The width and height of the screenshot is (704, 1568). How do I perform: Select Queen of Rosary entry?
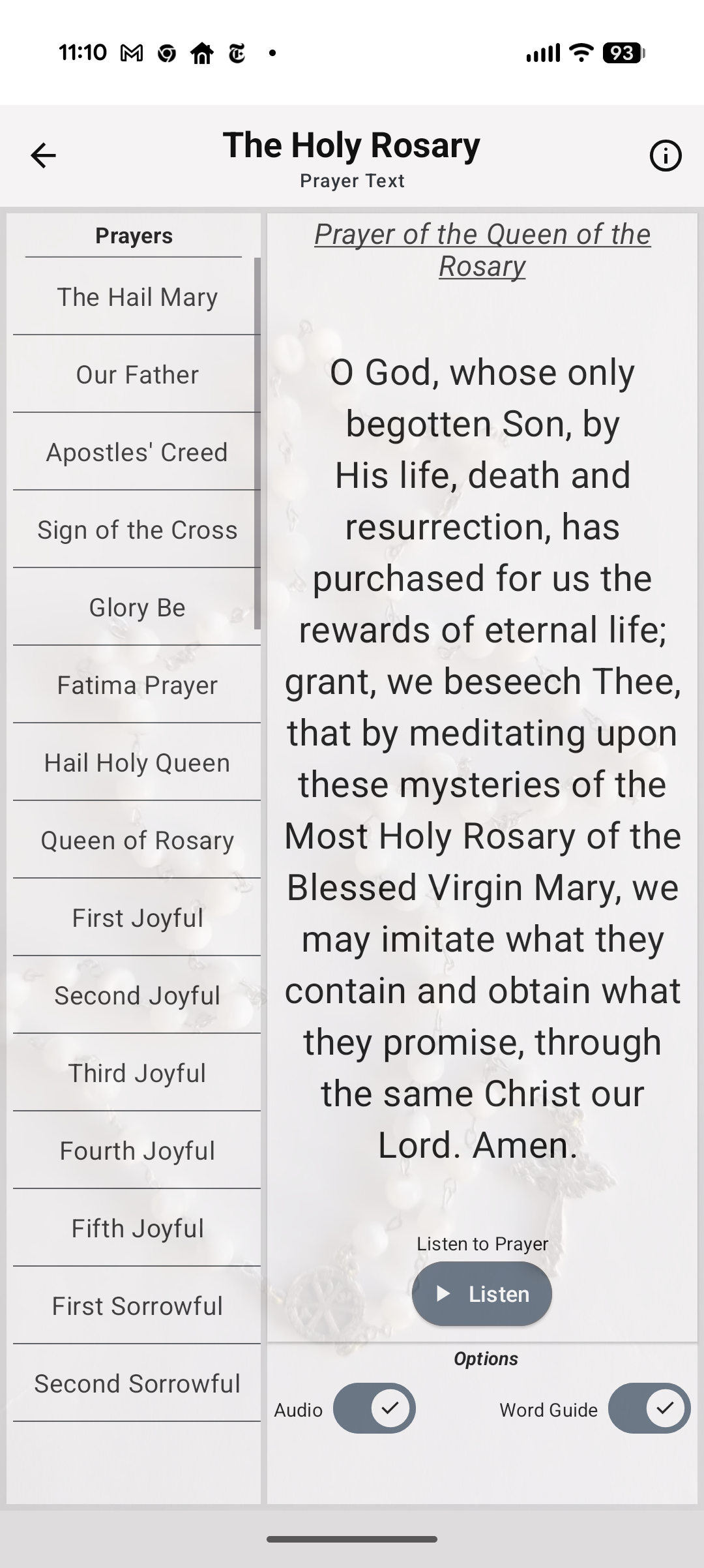pyautogui.click(x=137, y=841)
